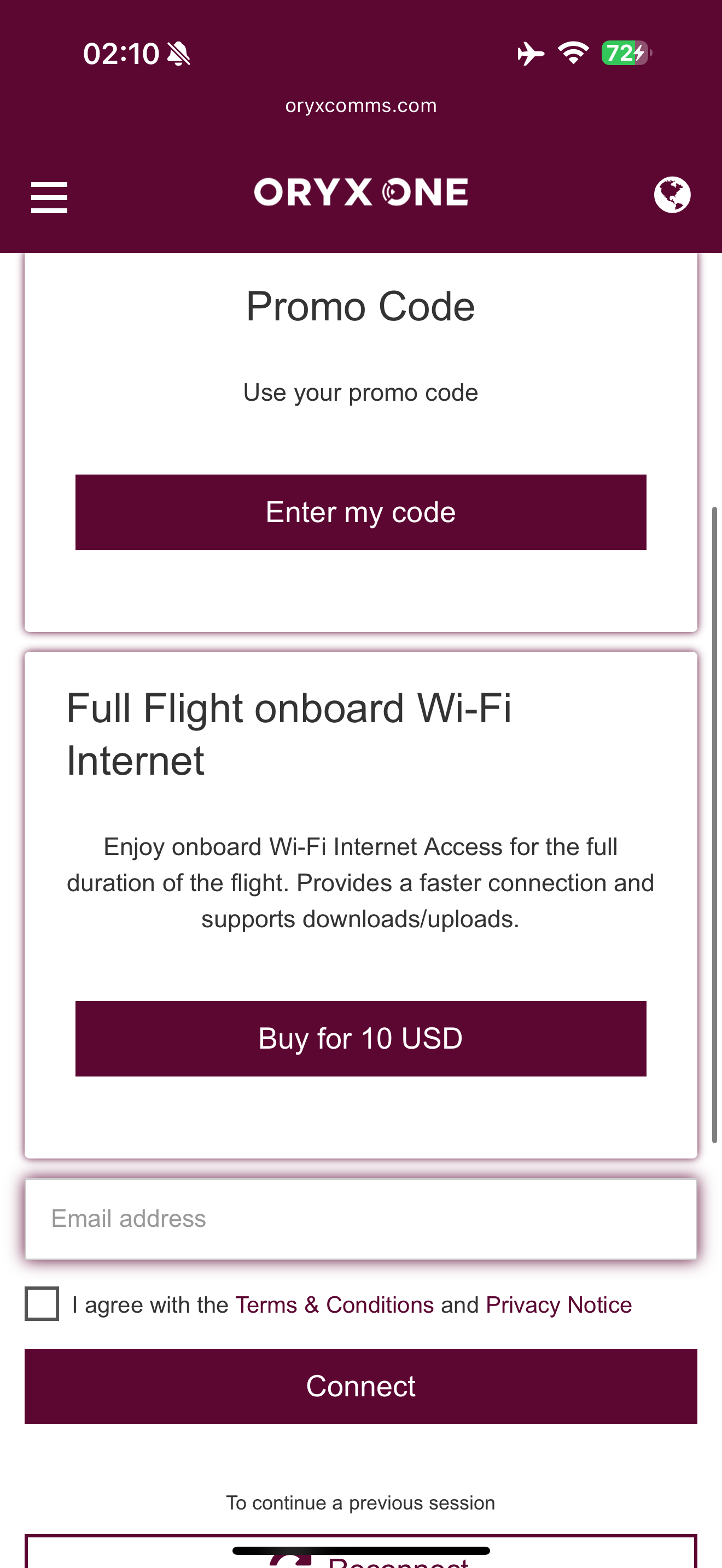
Task: Check the agree to terms checkbox
Action: 42,1303
